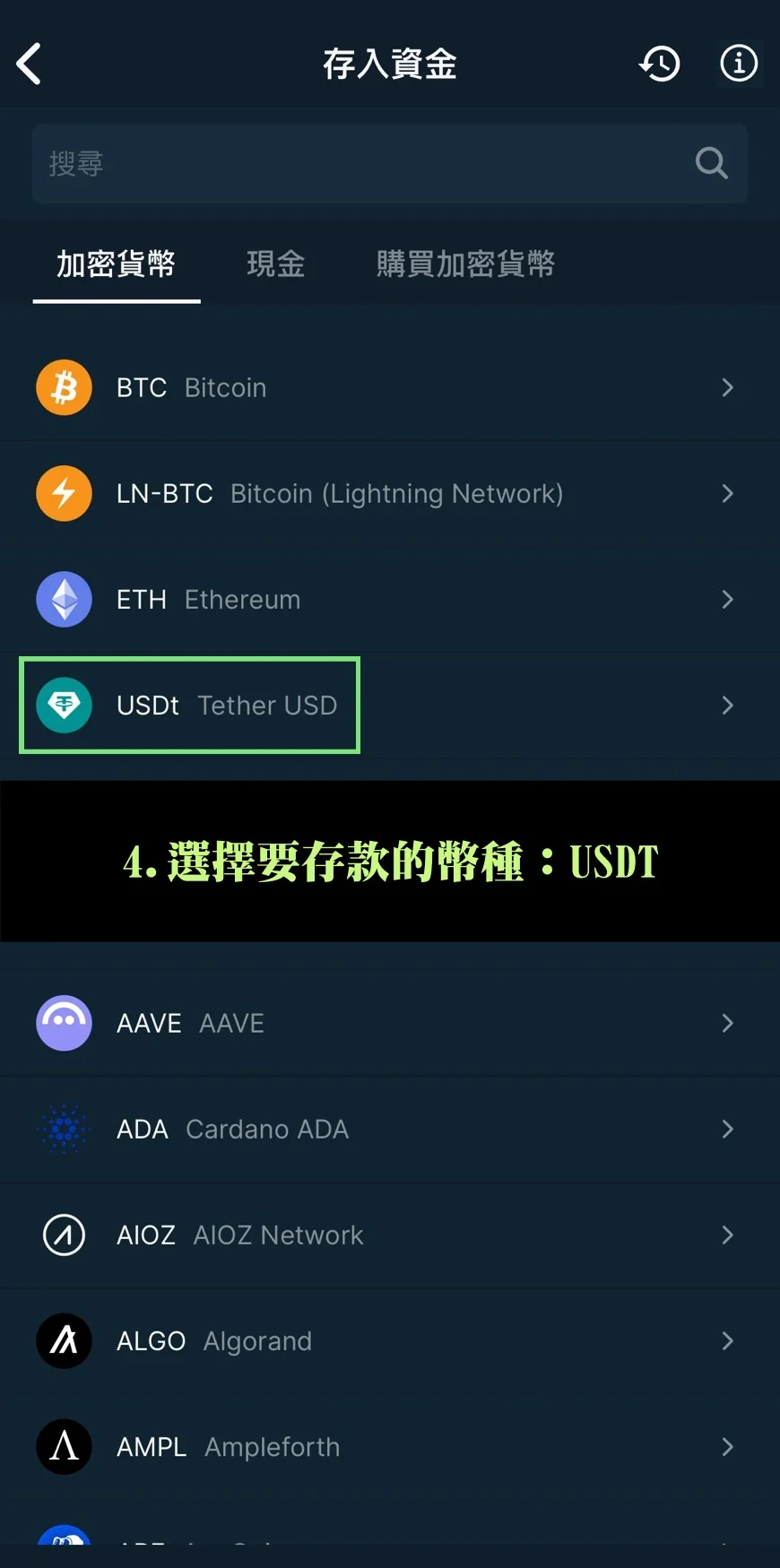Select the ALGO Algorand triangle icon
Viewport: 780px width, 1568px height.
pyautogui.click(x=64, y=1340)
